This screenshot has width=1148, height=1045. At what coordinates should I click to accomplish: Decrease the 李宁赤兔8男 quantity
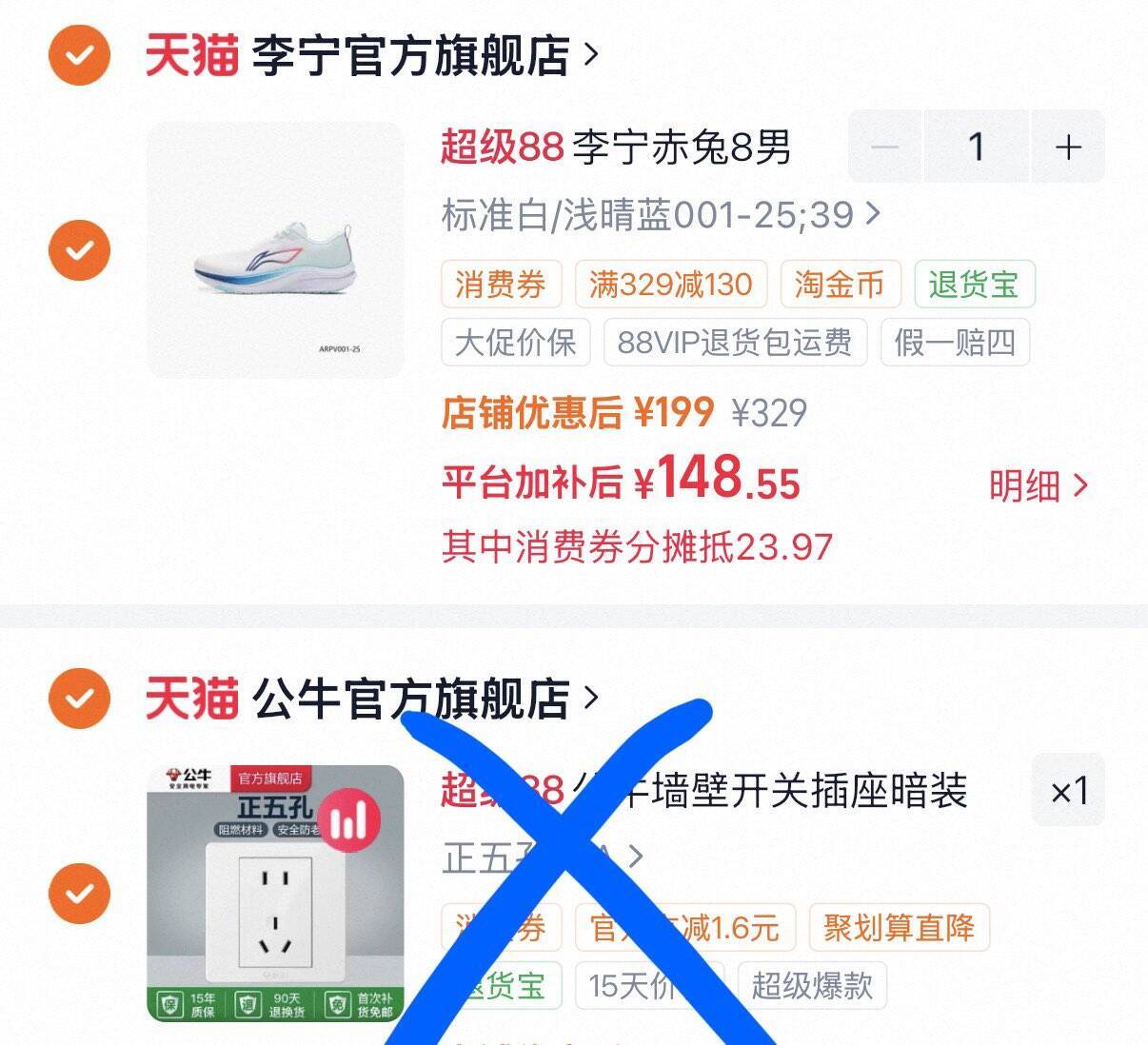[884, 147]
